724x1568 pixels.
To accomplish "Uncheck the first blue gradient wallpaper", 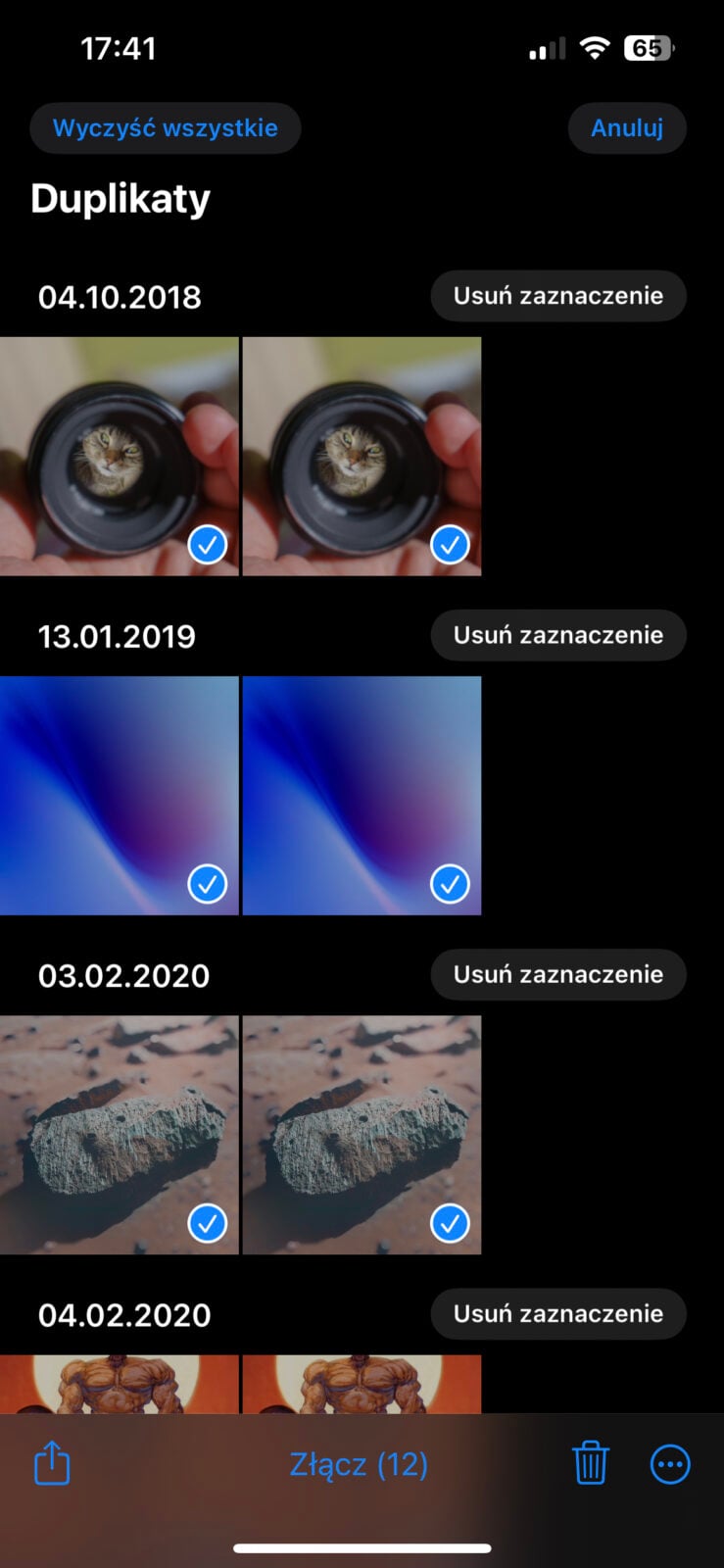I will (207, 884).
